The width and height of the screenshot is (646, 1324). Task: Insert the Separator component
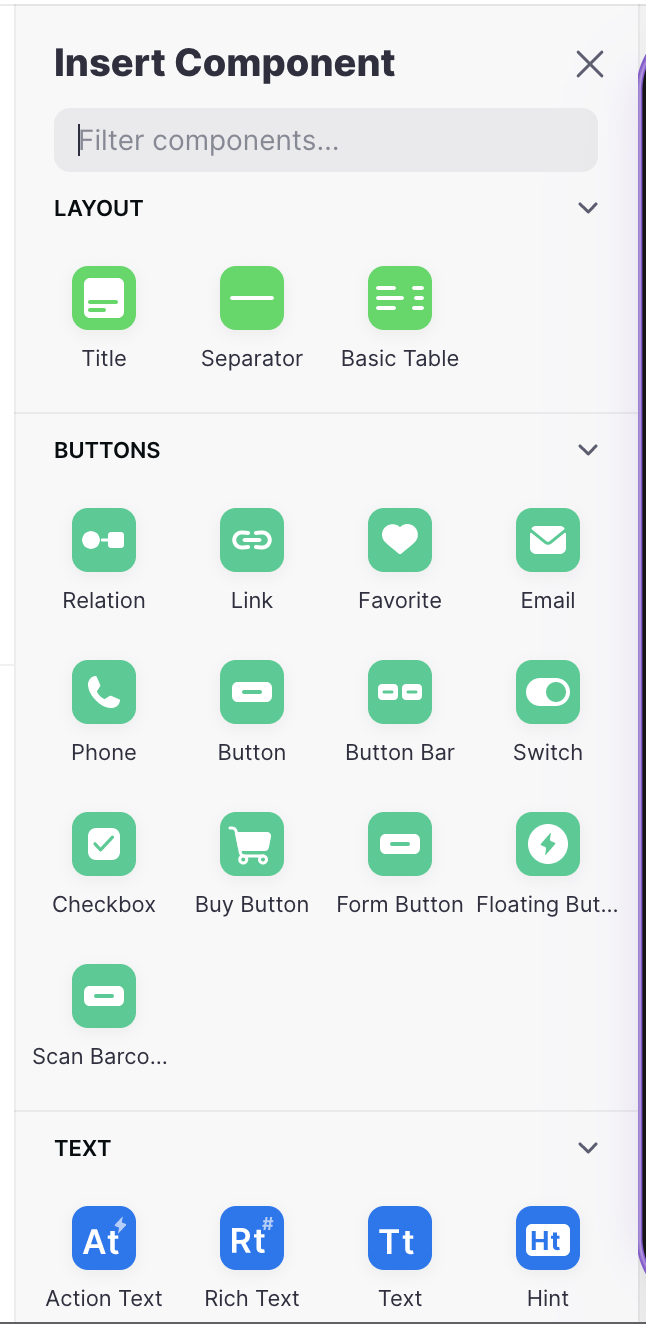click(252, 298)
